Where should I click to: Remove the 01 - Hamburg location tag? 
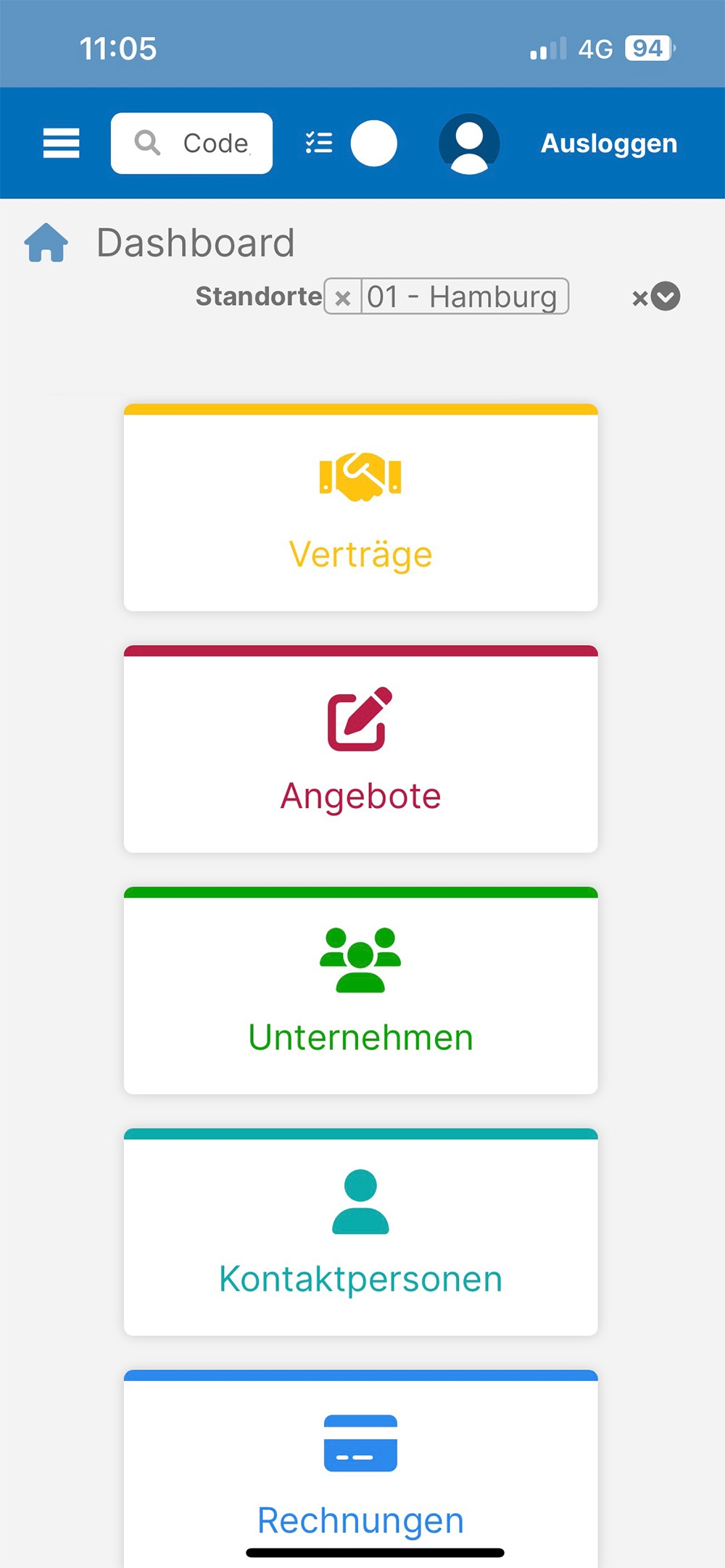pyautogui.click(x=343, y=297)
